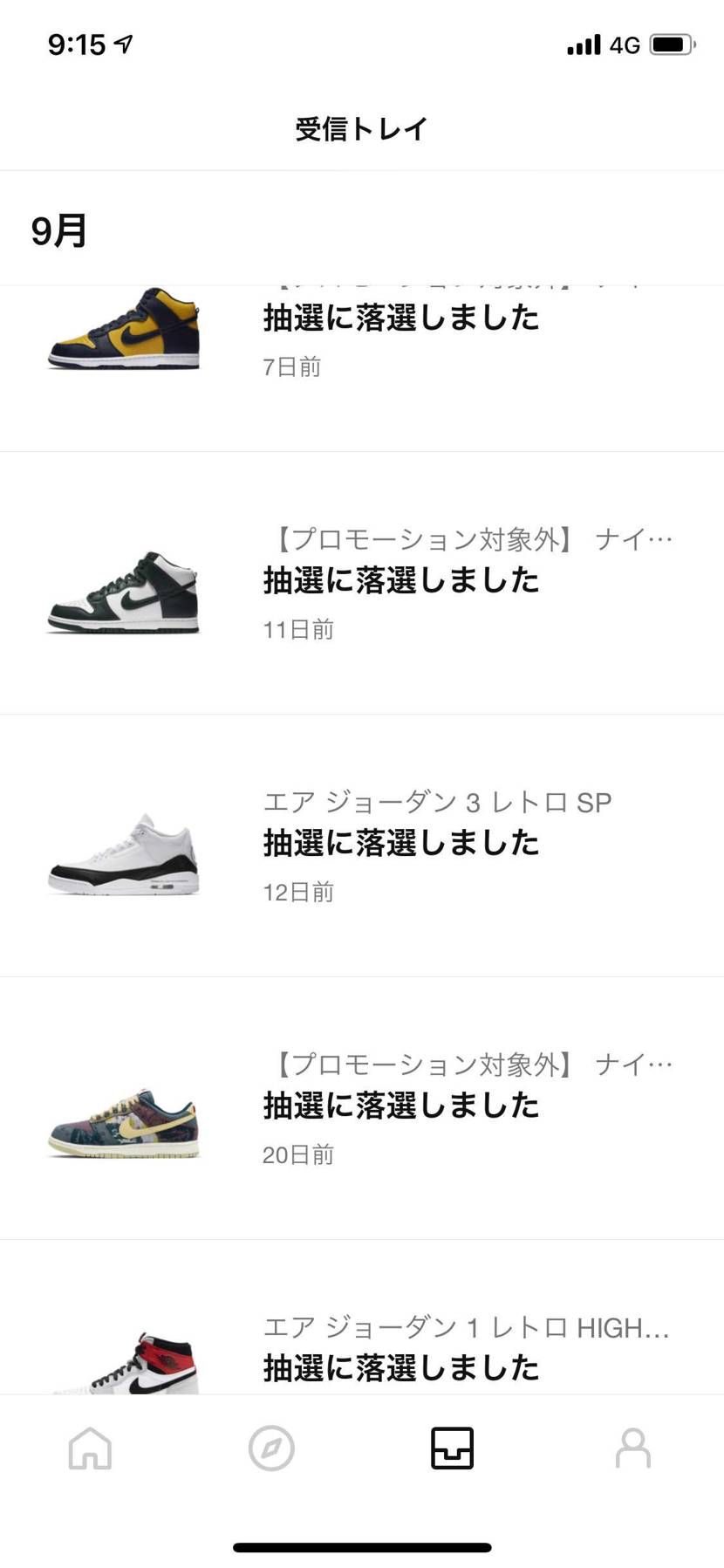The image size is (724, 1568).
Task: Open the Home tab icon
Action: pos(90,1448)
